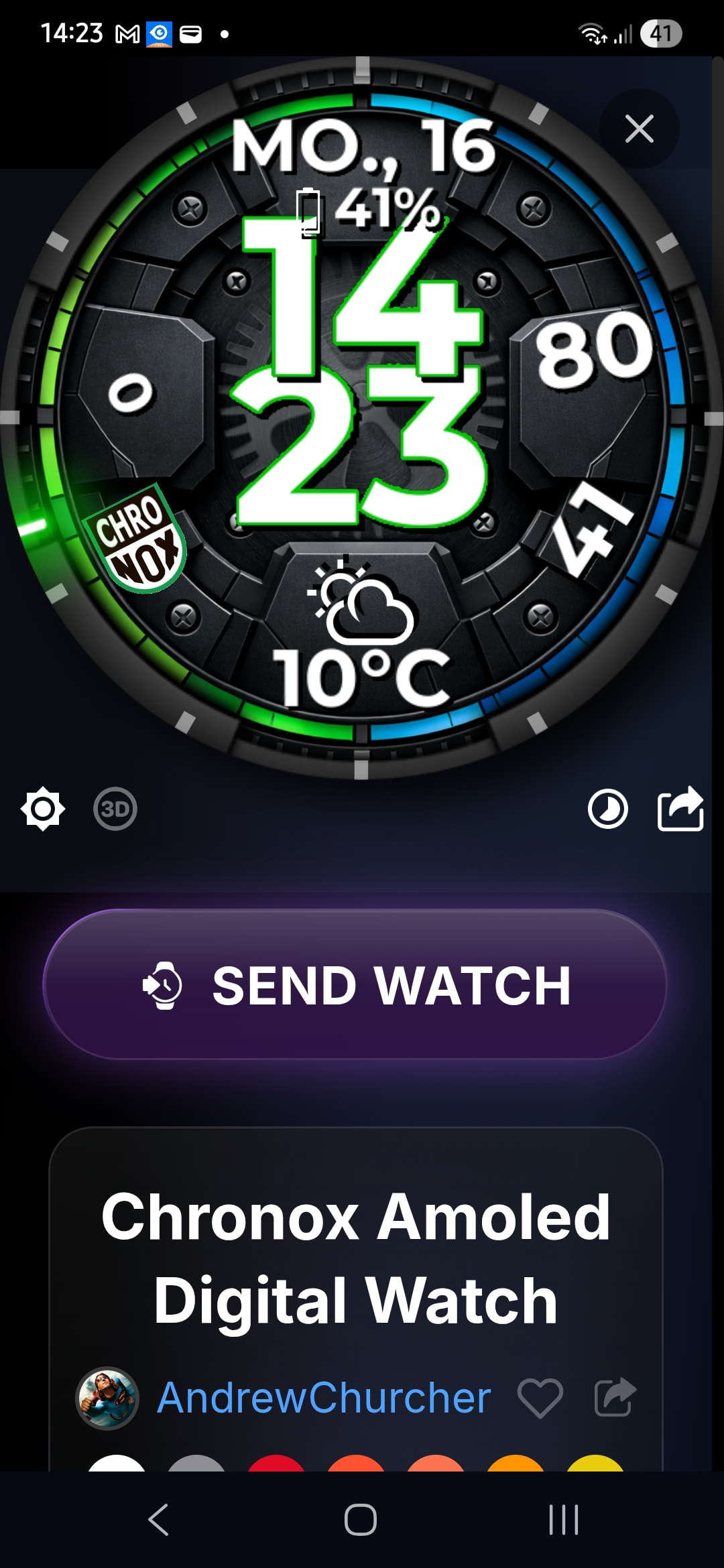Screen dimensions: 724x1568
Task: Open the time preview clock icon
Action: click(607, 809)
